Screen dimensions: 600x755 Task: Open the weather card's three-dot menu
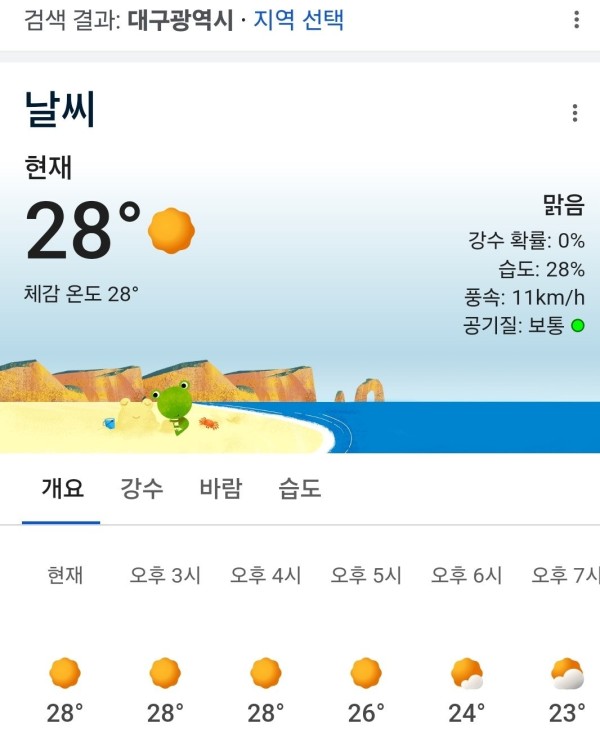[575, 113]
